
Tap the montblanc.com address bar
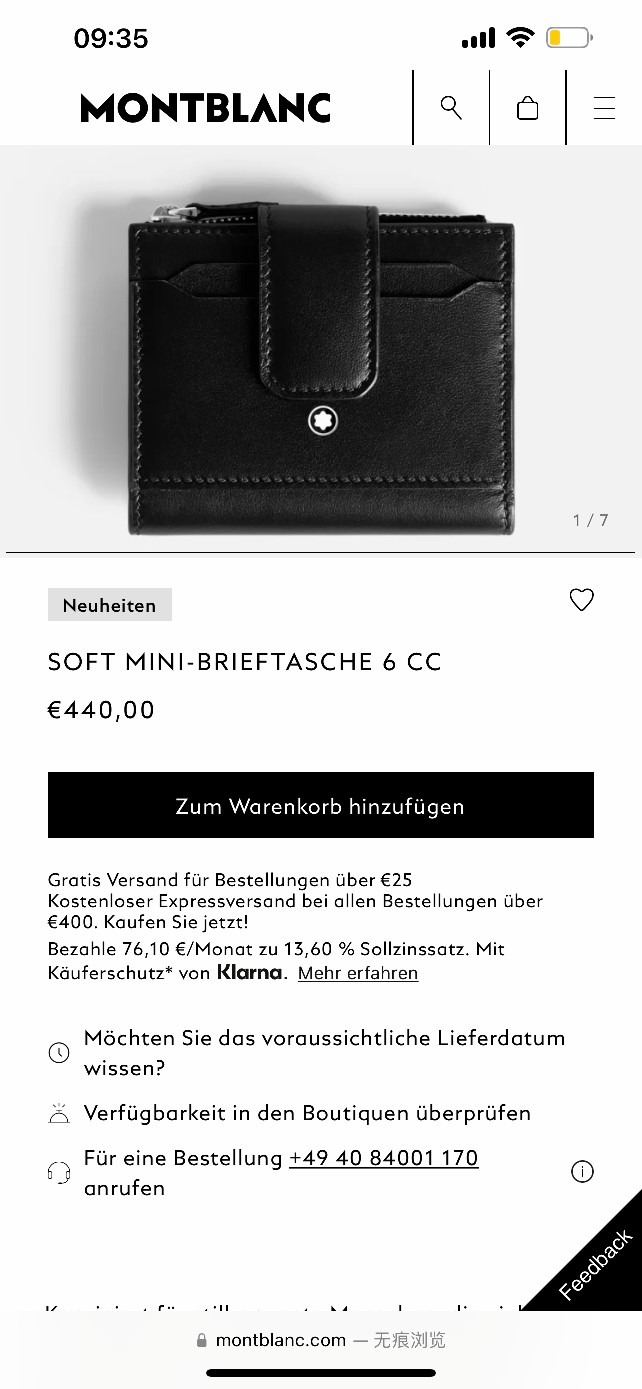coord(320,1340)
